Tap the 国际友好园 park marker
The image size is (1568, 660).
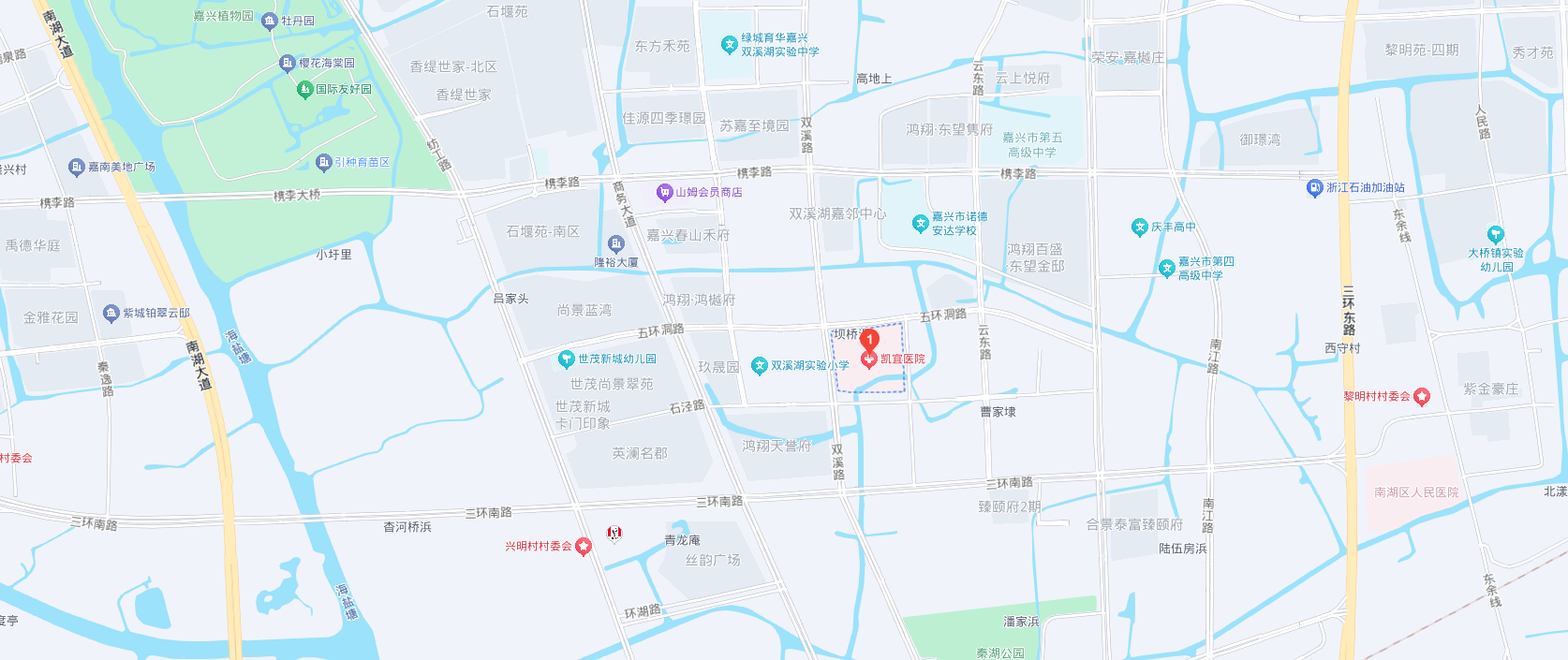coord(304,90)
